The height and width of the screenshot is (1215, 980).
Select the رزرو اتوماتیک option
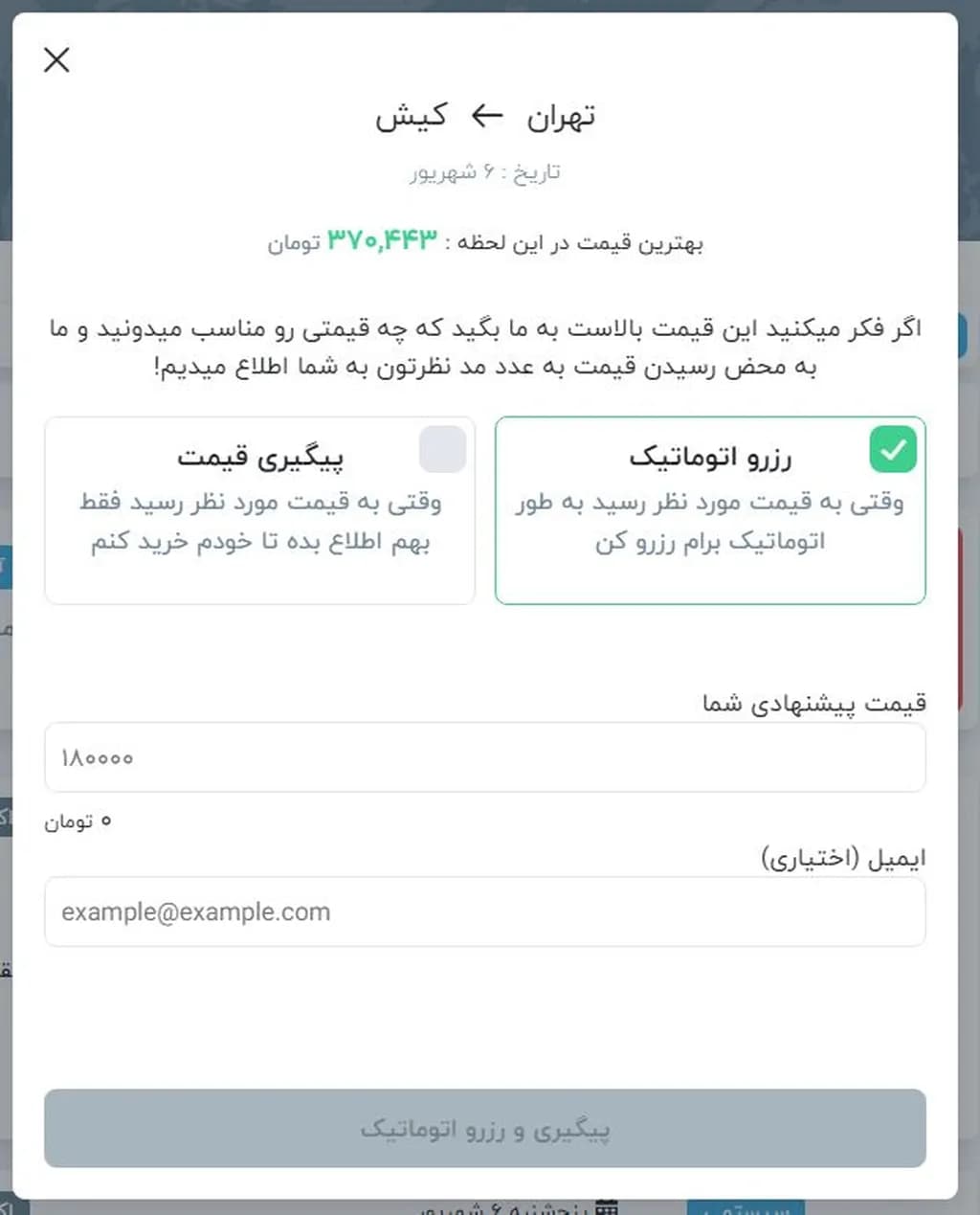(x=709, y=509)
